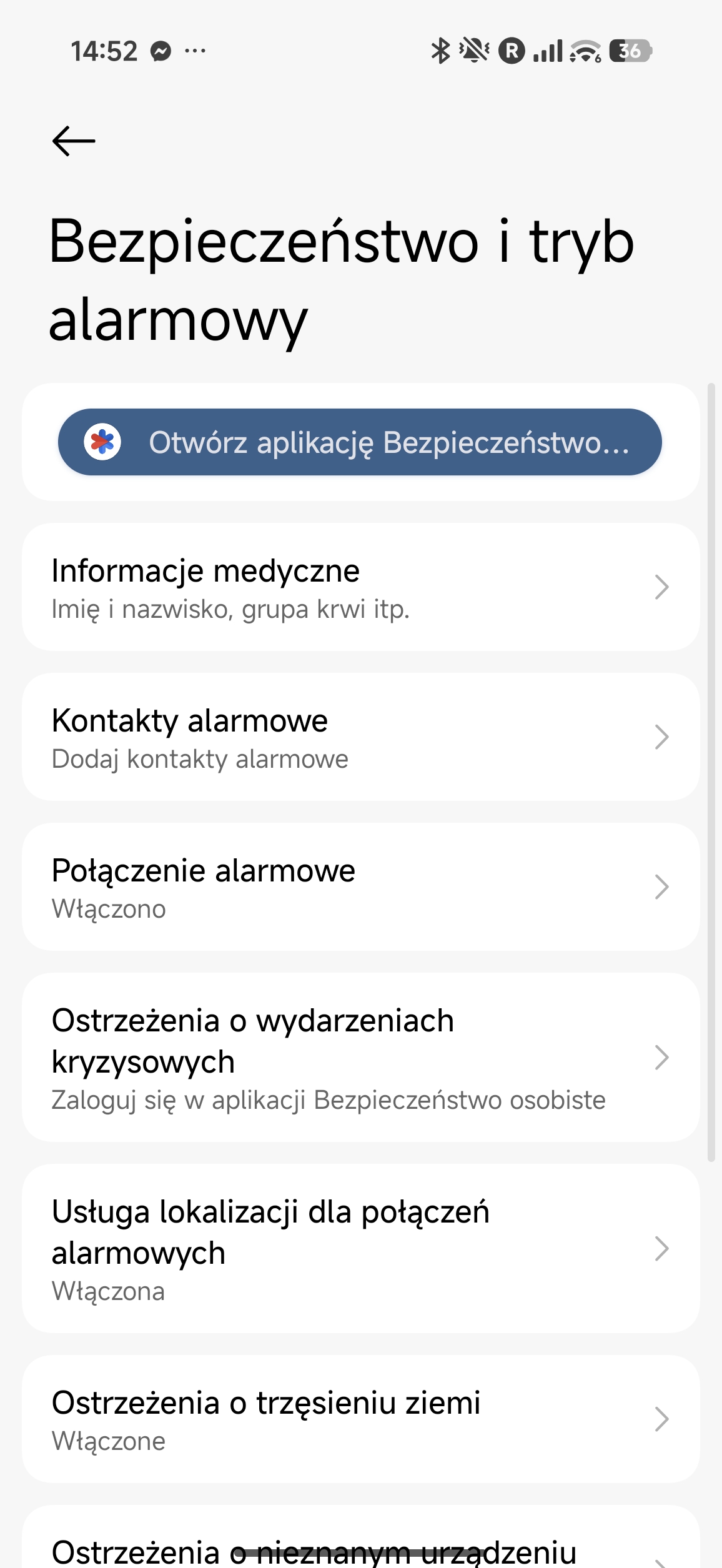Tap Otwórz aplikację Bezpieczeństwo button

click(360, 442)
